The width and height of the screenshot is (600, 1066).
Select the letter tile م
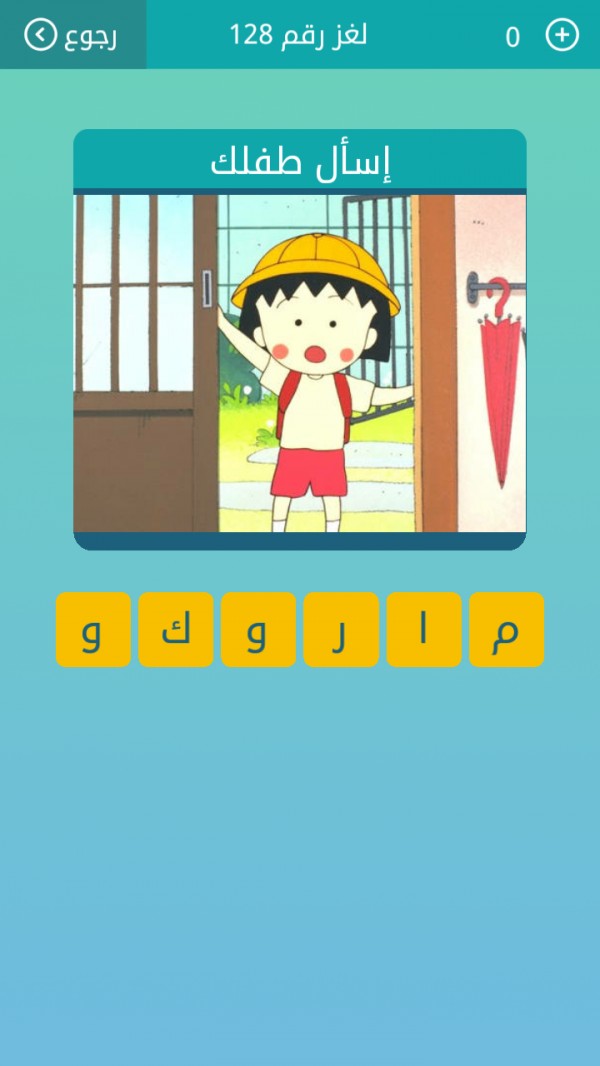pos(506,629)
